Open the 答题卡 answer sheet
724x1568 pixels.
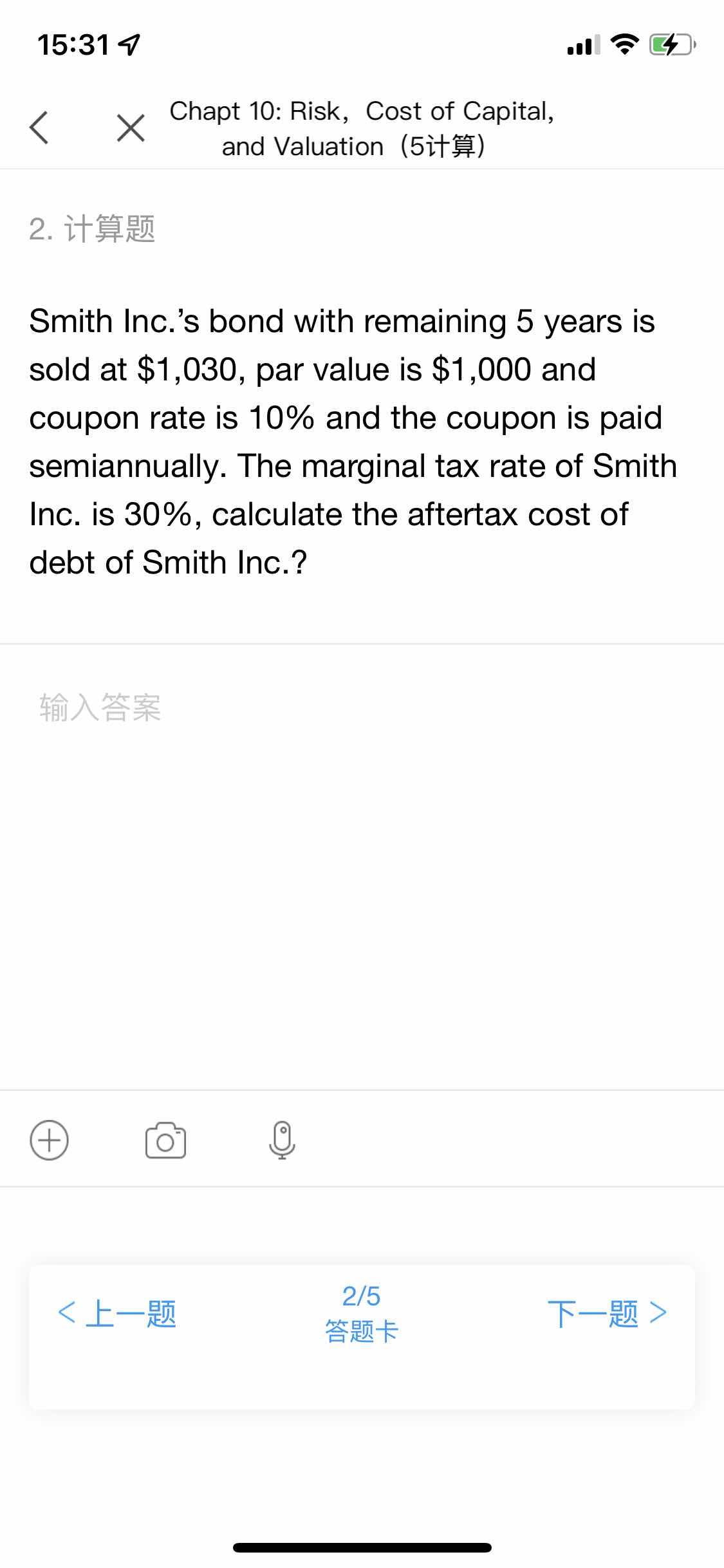(x=362, y=1313)
